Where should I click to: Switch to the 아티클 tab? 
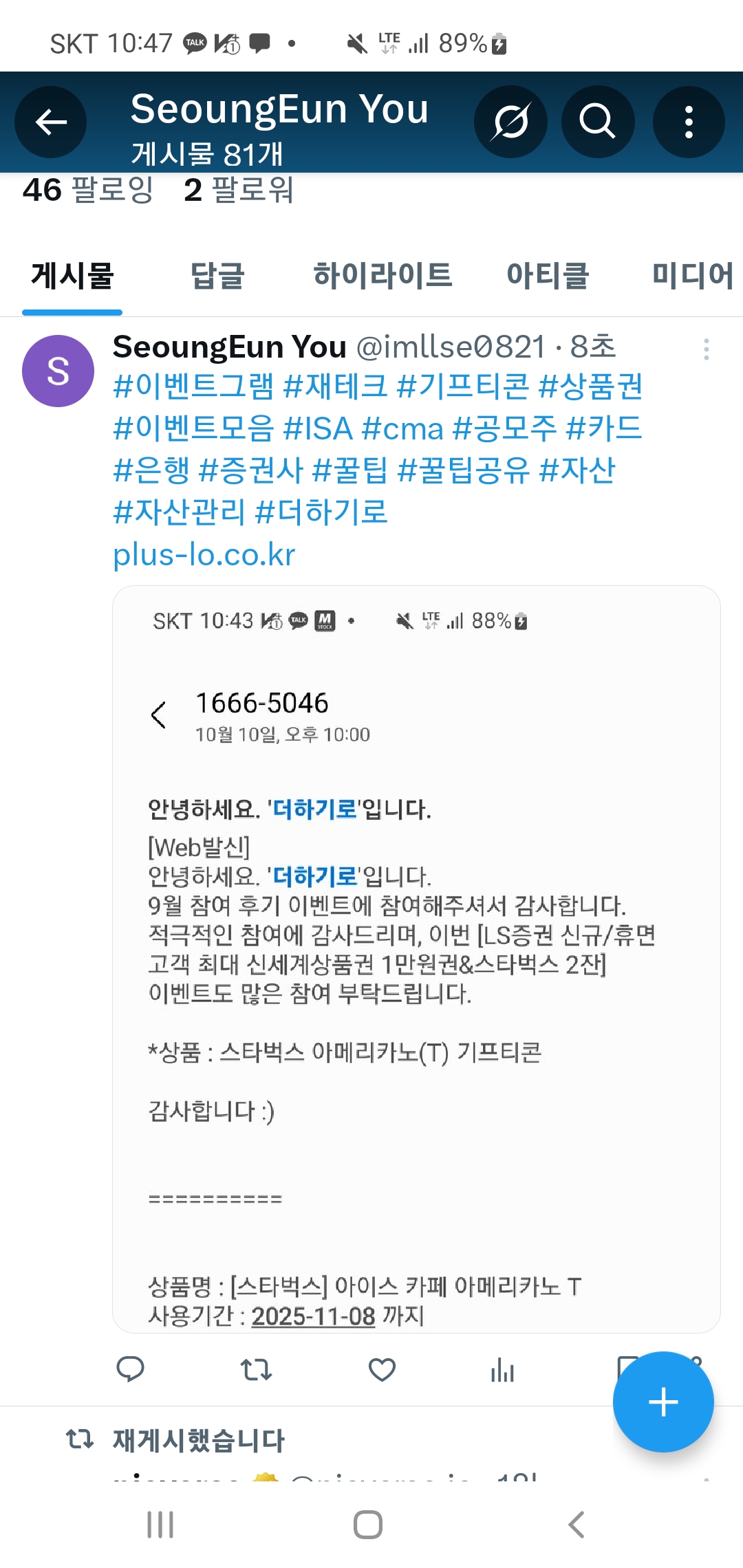(548, 276)
